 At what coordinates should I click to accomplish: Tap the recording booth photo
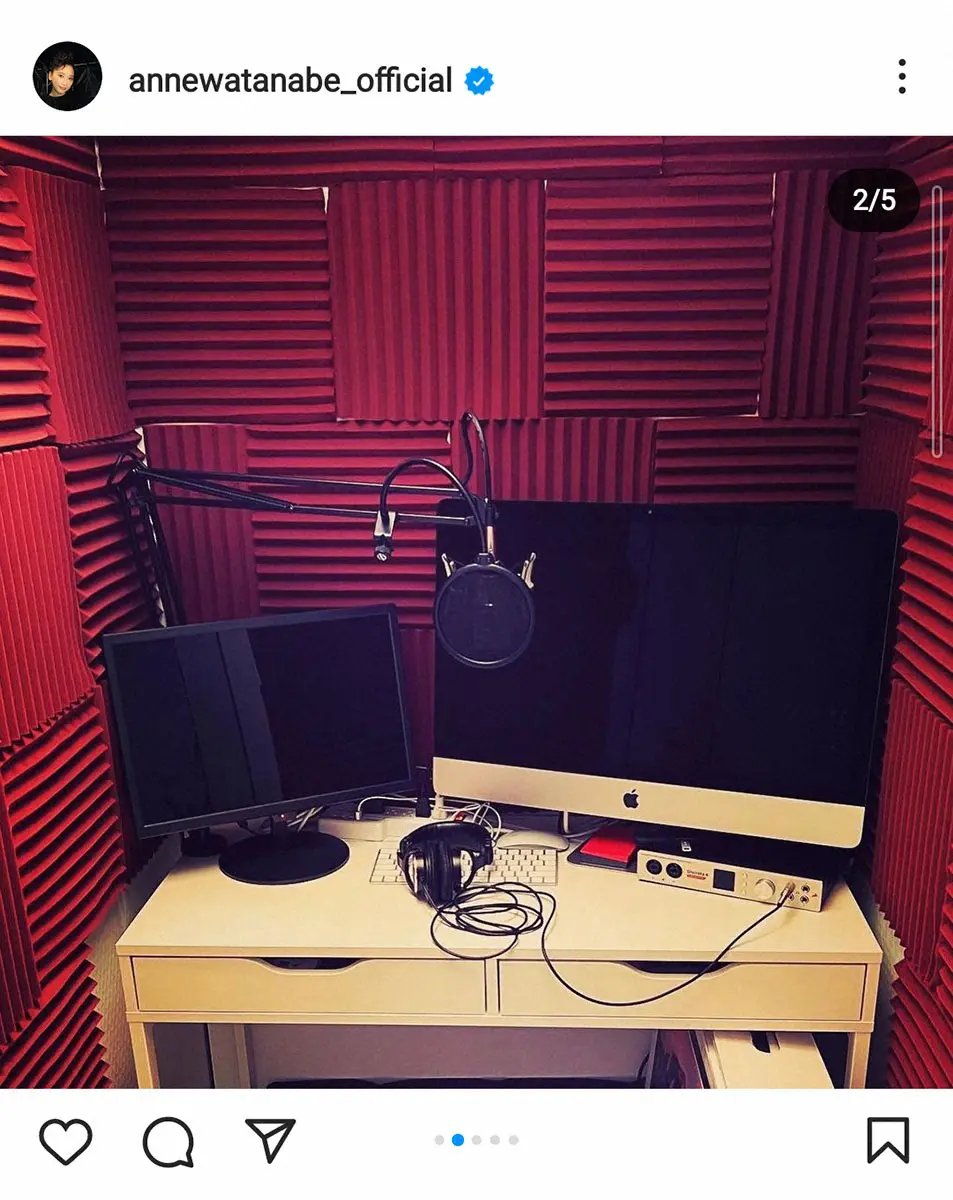tap(476, 610)
